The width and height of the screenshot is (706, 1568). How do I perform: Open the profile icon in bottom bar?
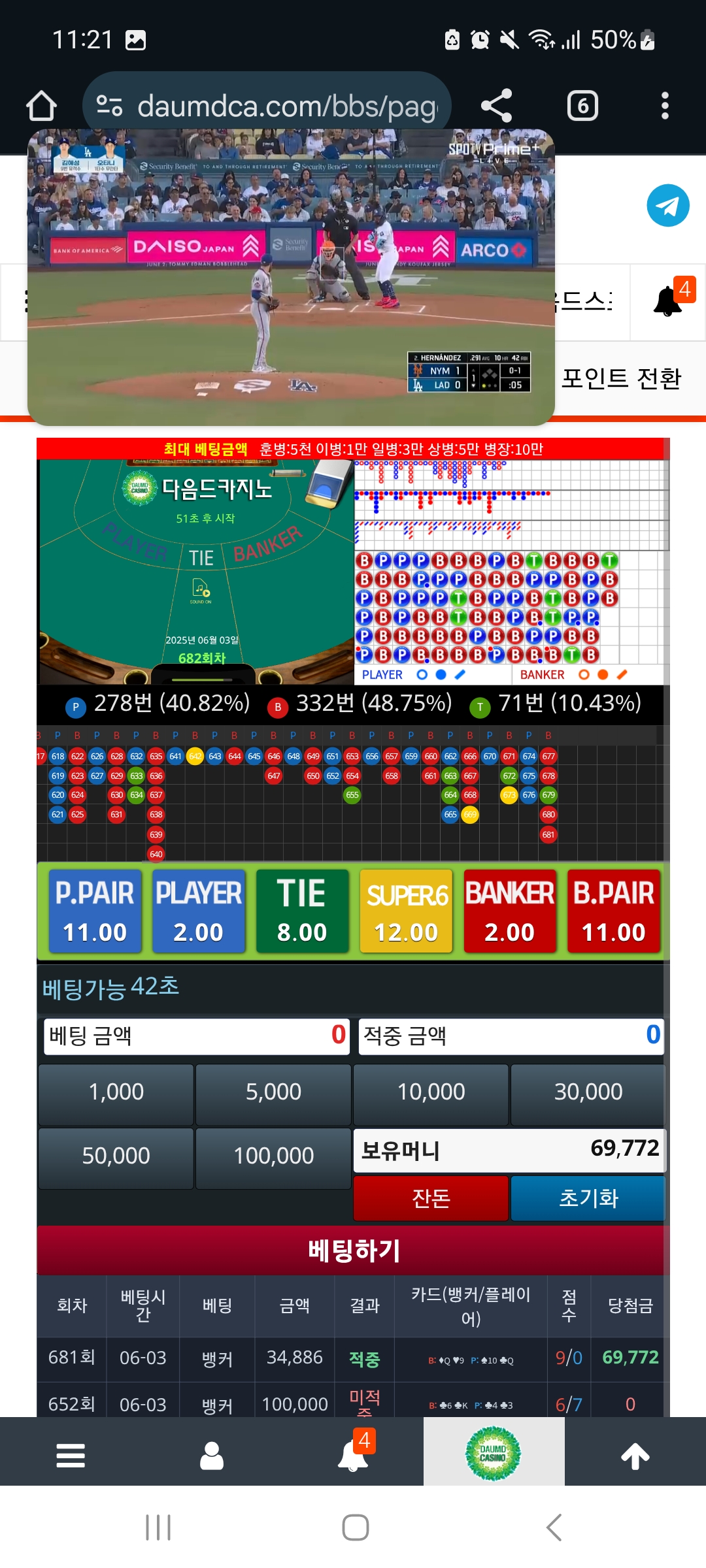212,1456
